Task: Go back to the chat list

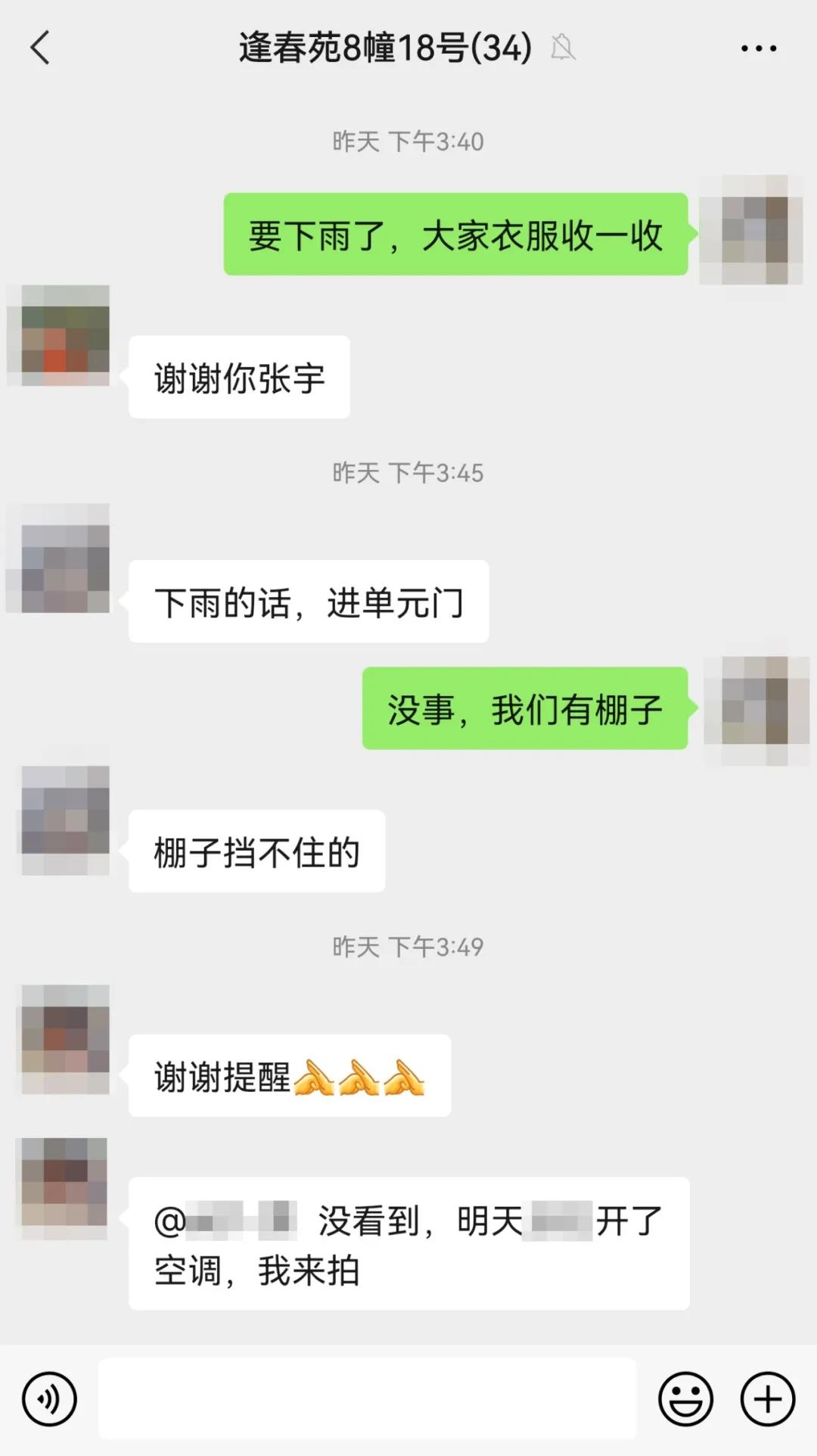Action: tap(39, 48)
